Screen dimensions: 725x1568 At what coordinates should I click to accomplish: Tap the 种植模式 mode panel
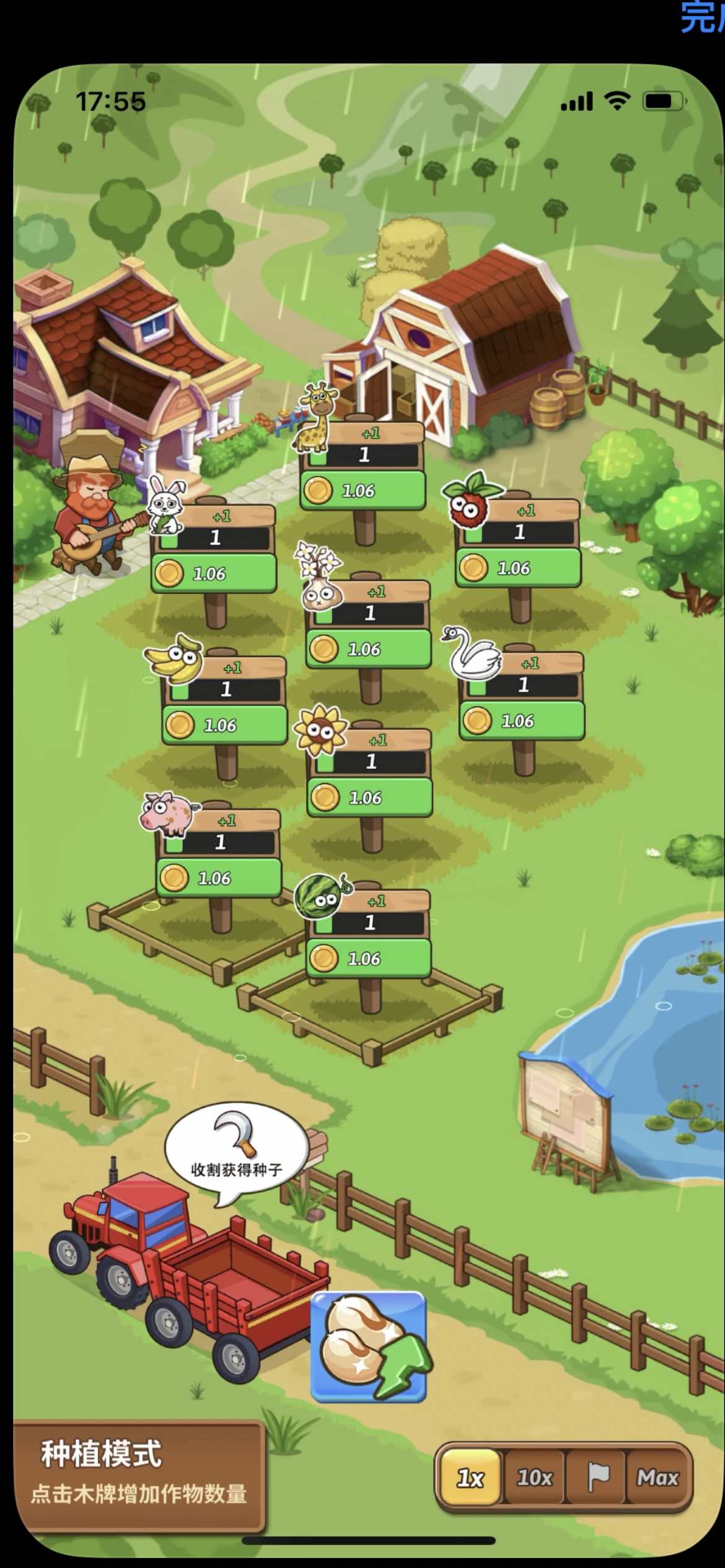[140, 1474]
